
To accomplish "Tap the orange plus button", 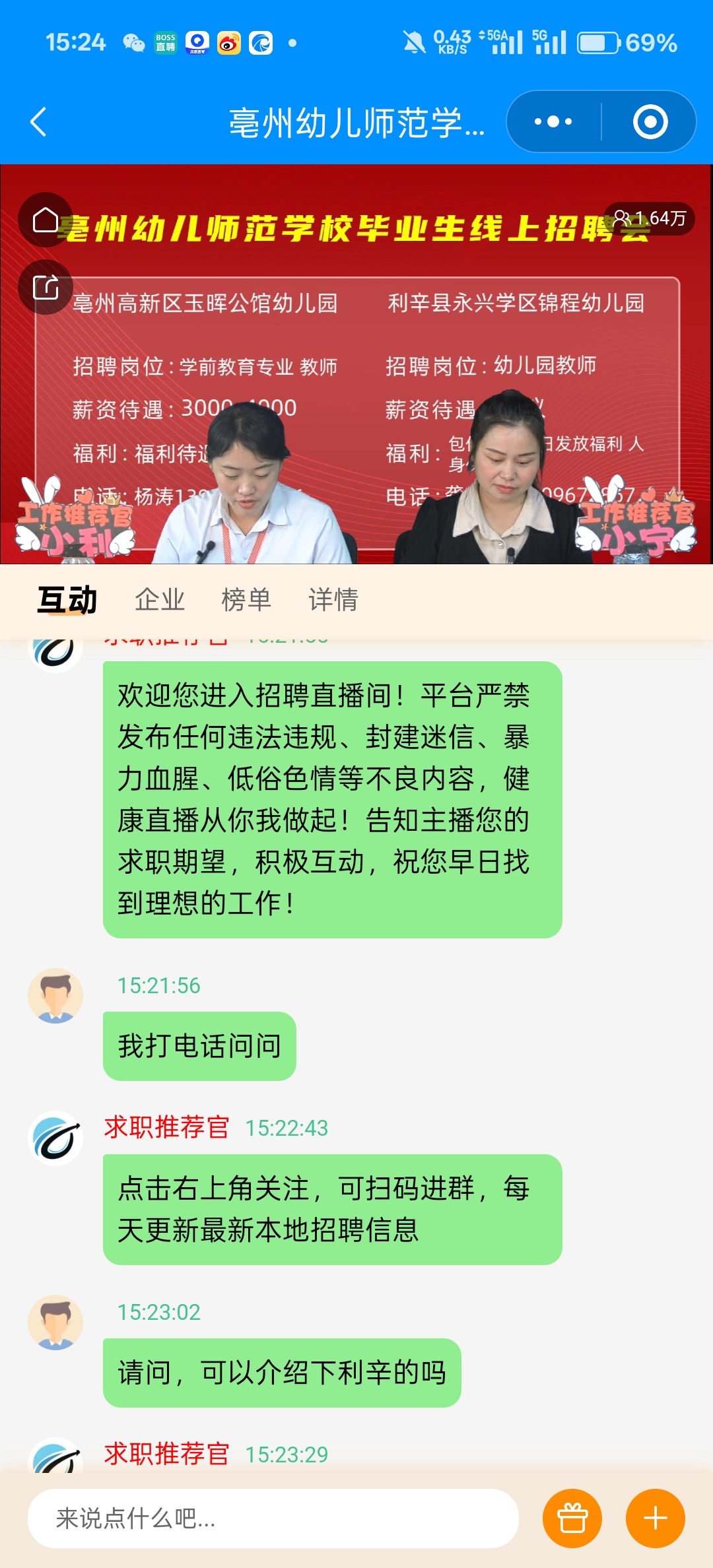I will 656,1519.
